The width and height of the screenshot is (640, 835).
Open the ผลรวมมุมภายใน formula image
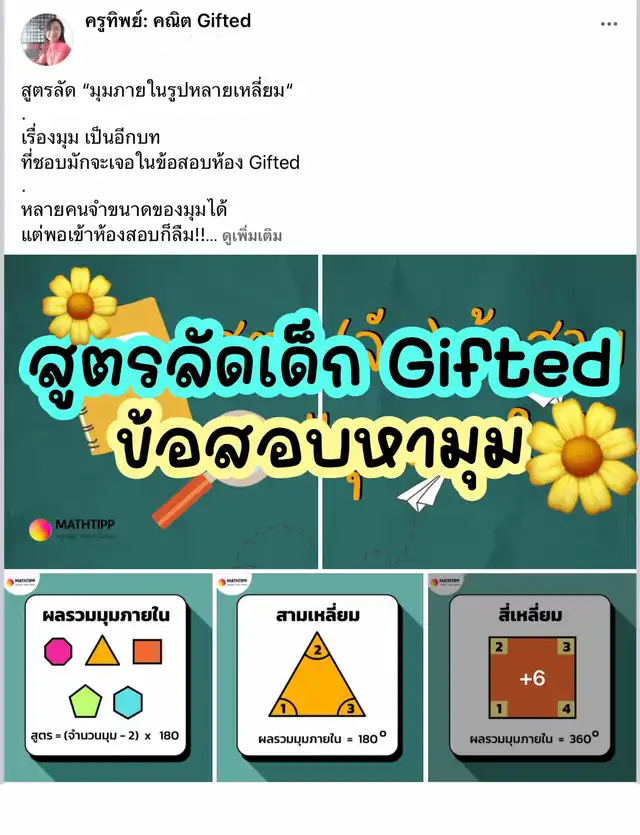point(108,677)
